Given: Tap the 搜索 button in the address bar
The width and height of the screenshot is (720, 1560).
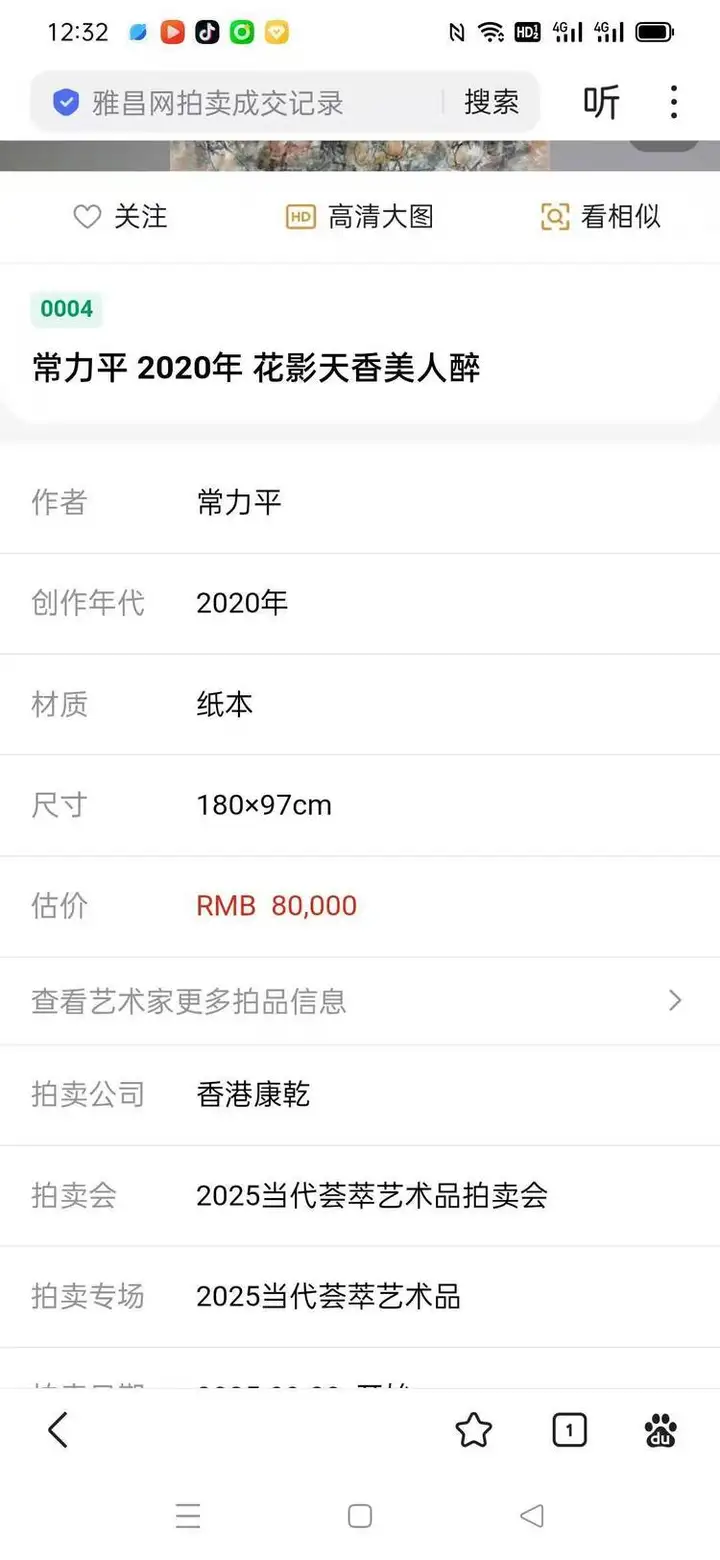Looking at the screenshot, I should (491, 102).
